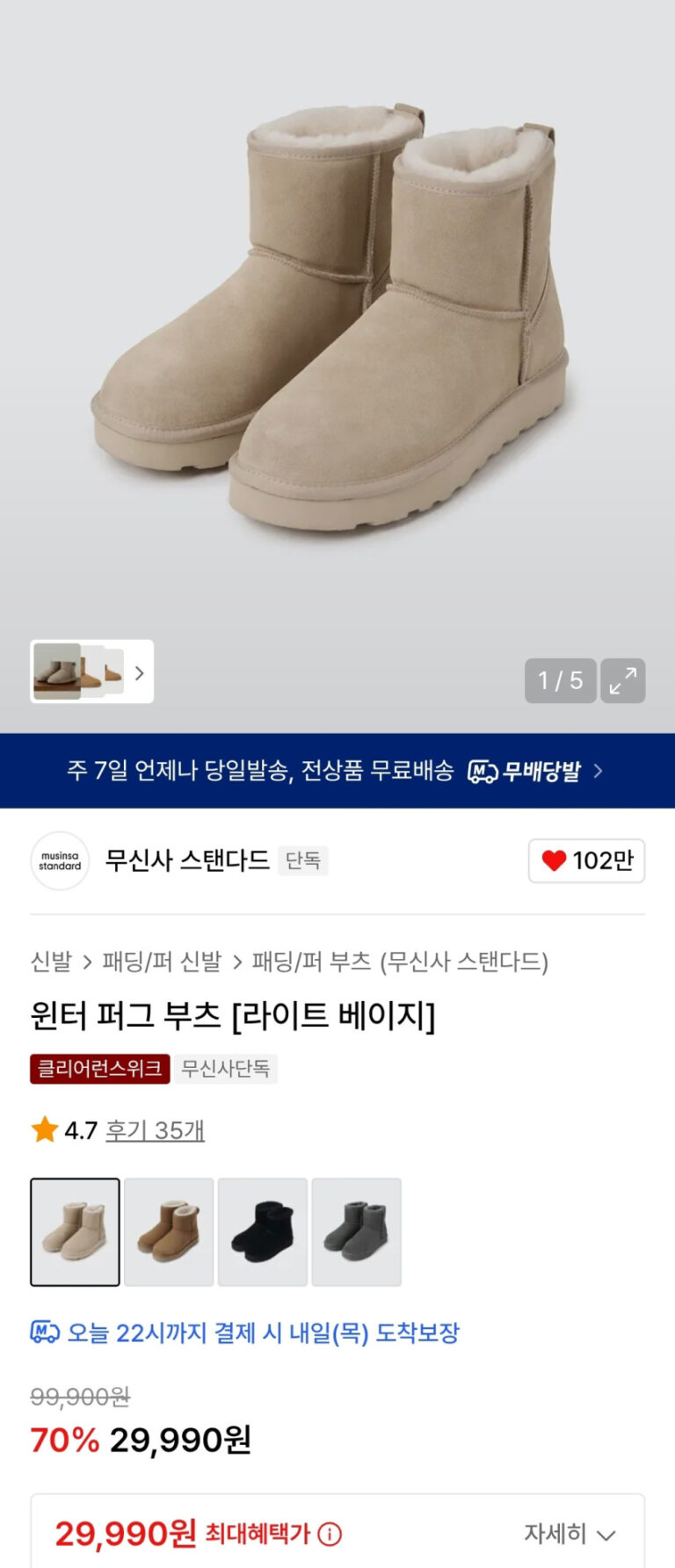This screenshot has height=1568, width=675.
Task: Expand 자세히 price benefit details
Action: tap(570, 1535)
